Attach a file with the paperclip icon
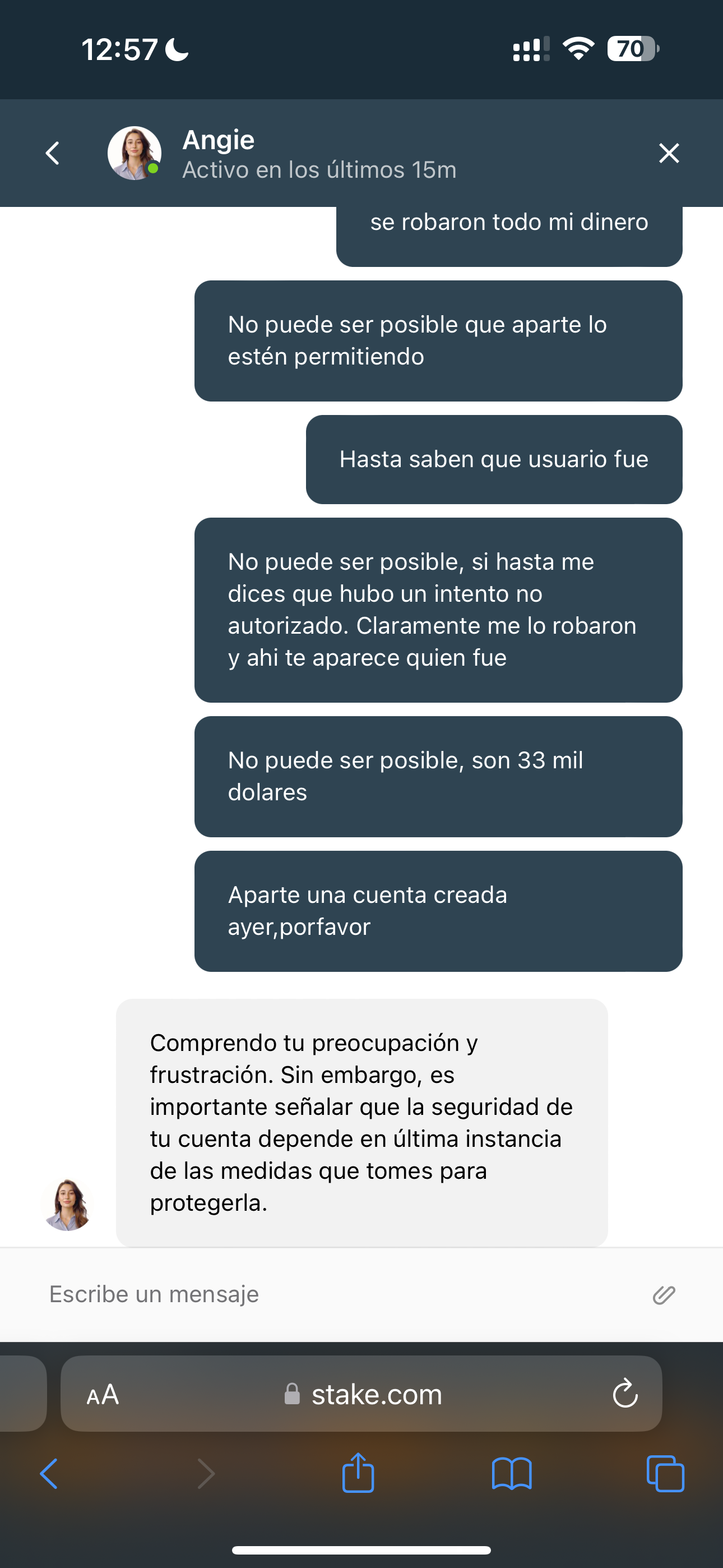Viewport: 723px width, 1568px height. pos(664,1295)
